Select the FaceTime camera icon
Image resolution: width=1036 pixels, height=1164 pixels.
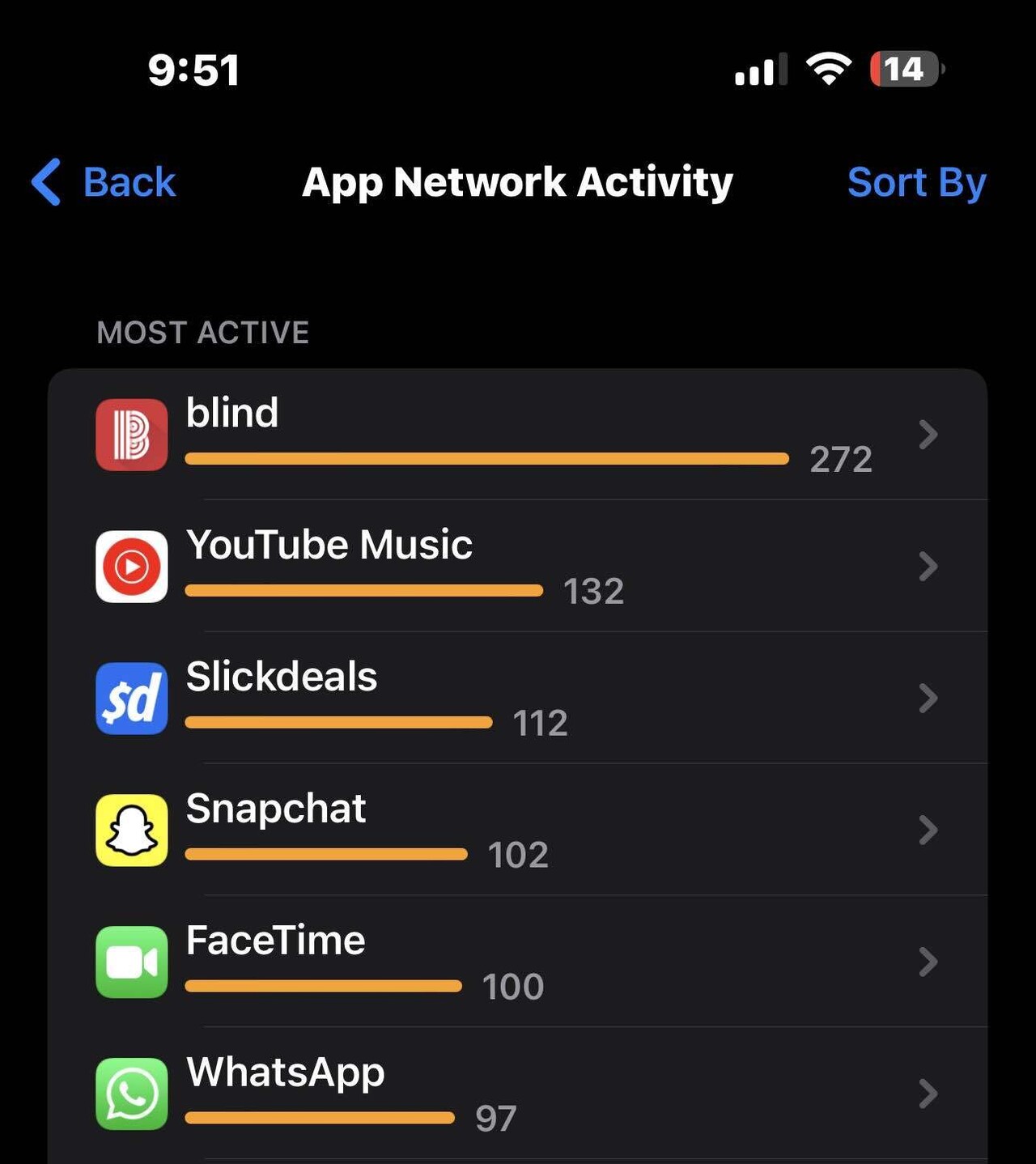click(x=131, y=962)
